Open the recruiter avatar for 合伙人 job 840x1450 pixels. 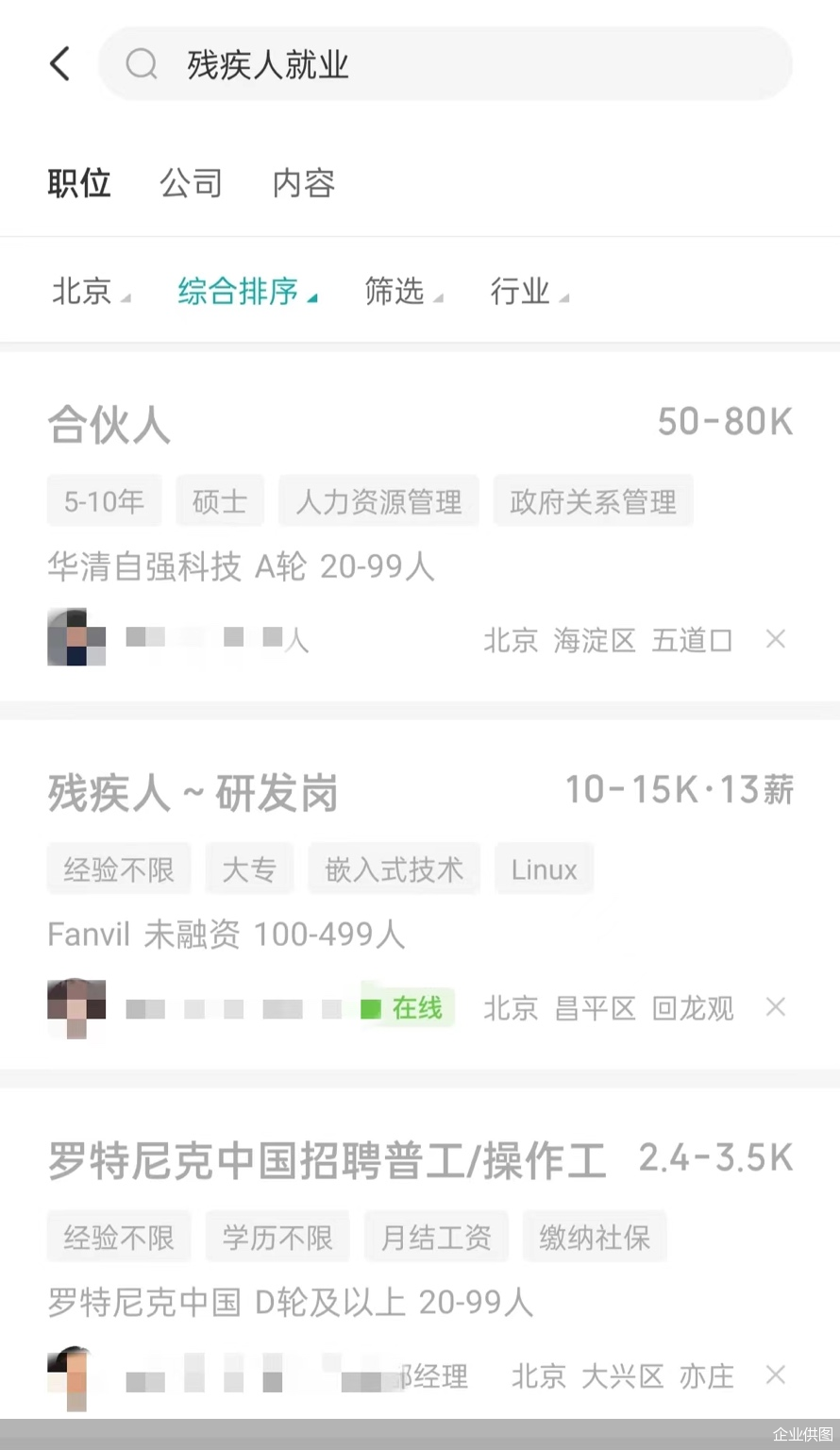click(76, 637)
